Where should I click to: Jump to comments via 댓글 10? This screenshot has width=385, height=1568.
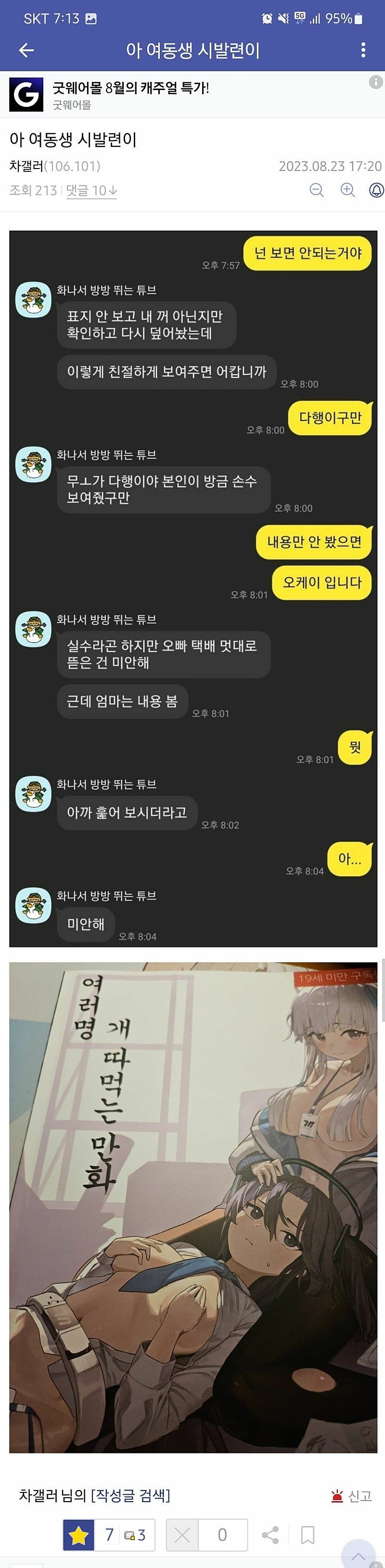pyautogui.click(x=91, y=191)
